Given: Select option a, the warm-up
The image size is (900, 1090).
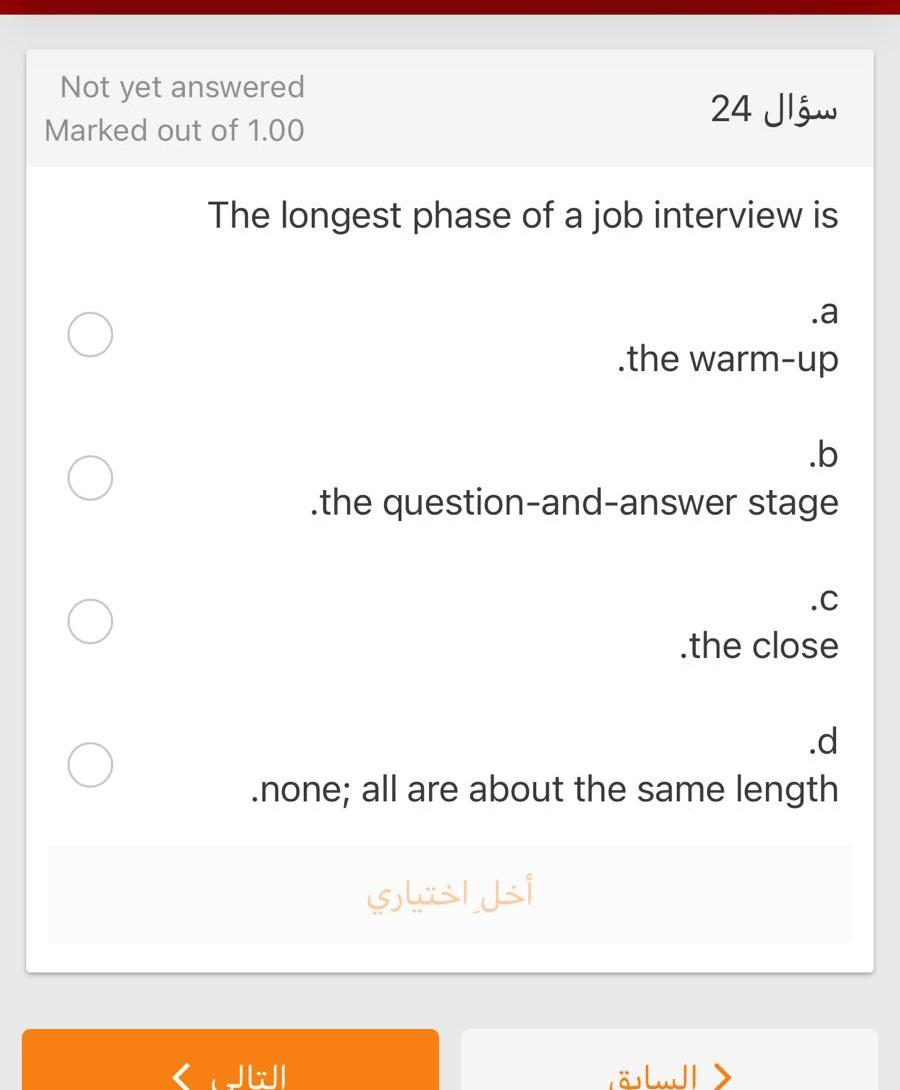Looking at the screenshot, I should click(90, 334).
